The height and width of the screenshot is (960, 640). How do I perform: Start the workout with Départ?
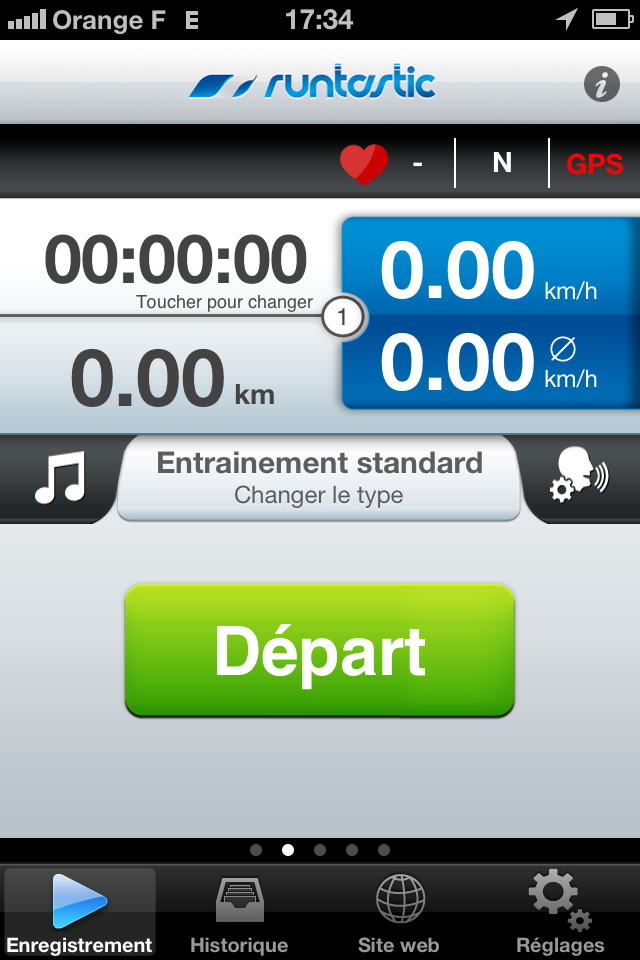[x=319, y=650]
